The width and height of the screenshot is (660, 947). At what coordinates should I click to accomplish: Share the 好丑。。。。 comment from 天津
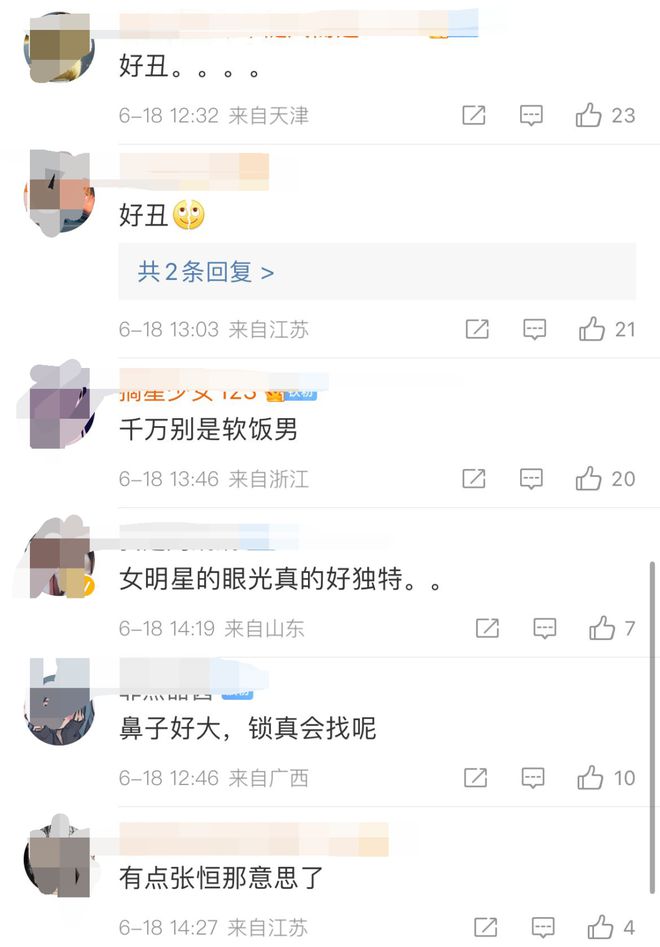[474, 116]
